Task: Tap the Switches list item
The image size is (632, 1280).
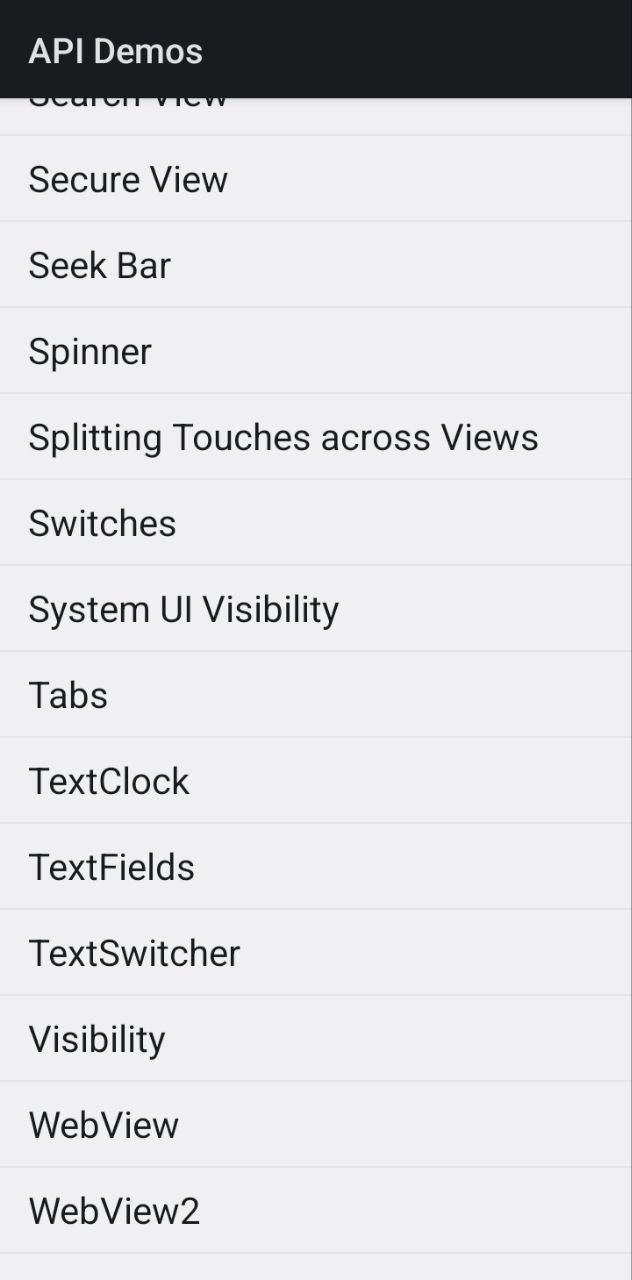Action: point(102,524)
